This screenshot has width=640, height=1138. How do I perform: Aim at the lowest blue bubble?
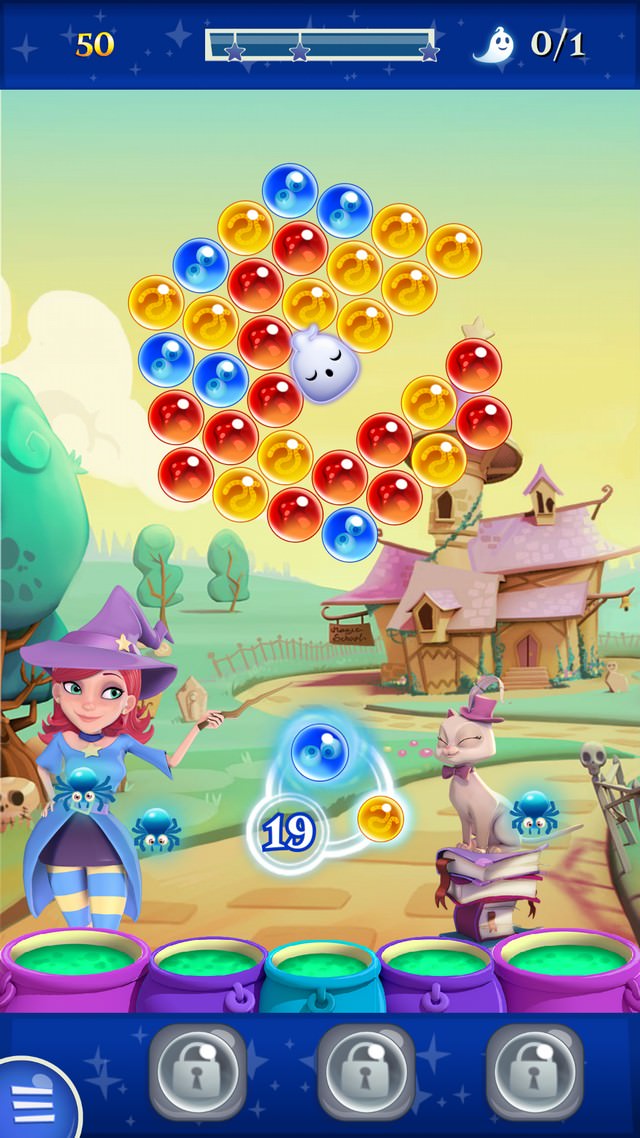(x=350, y=534)
